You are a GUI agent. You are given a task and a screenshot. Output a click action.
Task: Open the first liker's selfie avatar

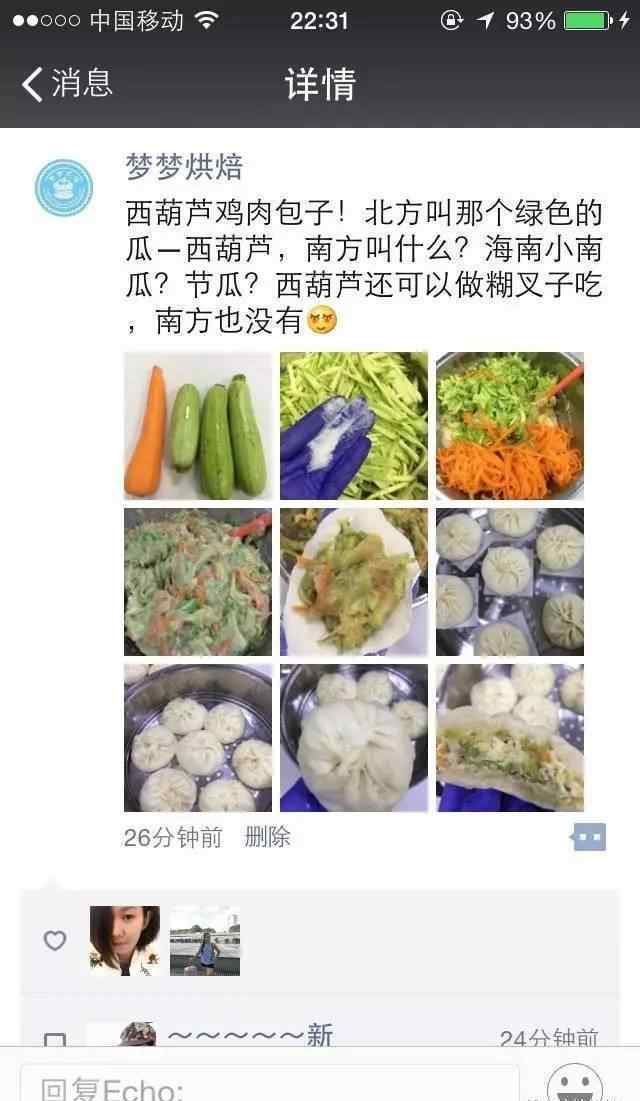coord(125,941)
